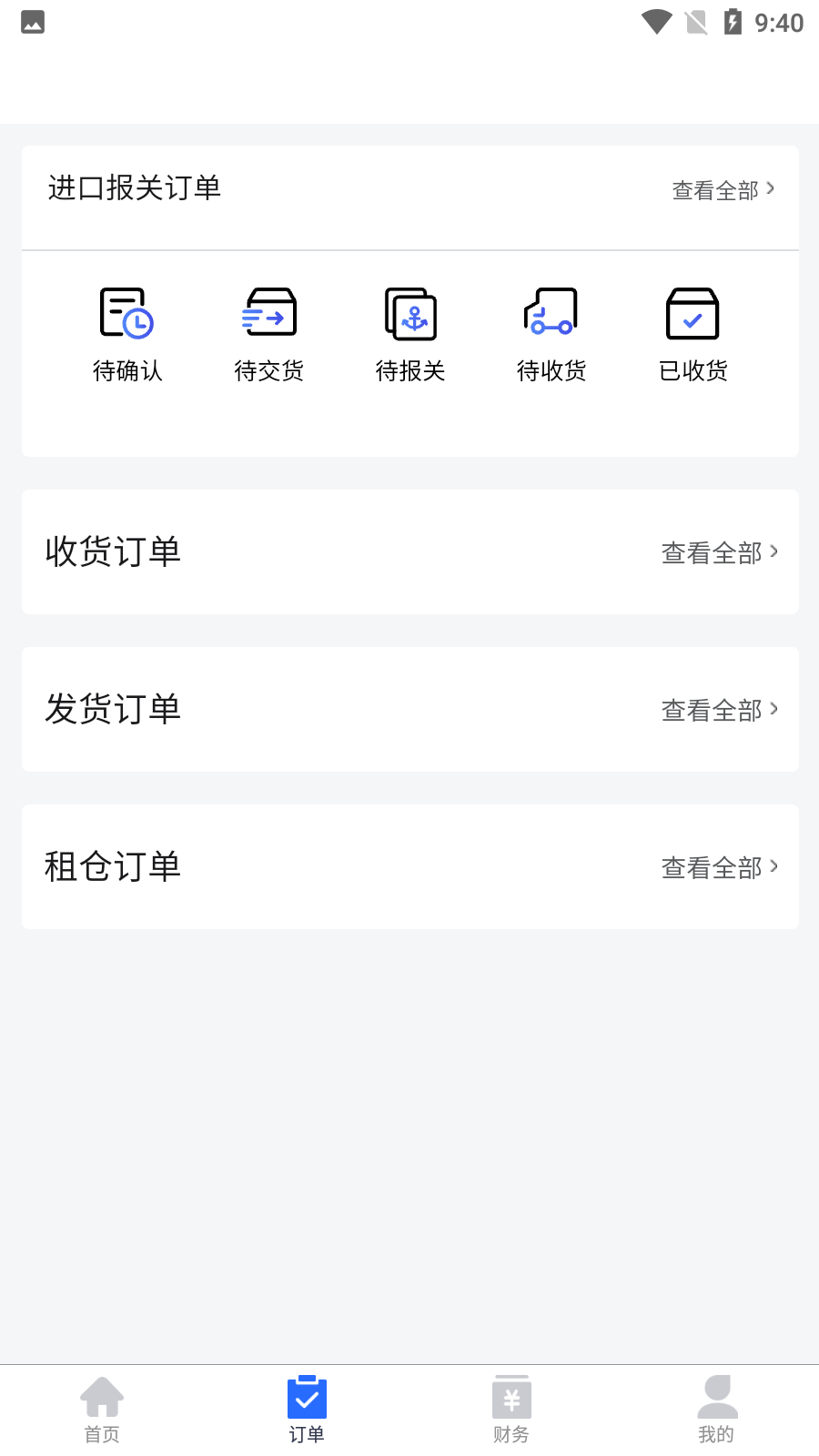Viewport: 819px width, 1456px height.
Task: Tap the 待确认 pending confirmation icon
Action: (x=126, y=317)
